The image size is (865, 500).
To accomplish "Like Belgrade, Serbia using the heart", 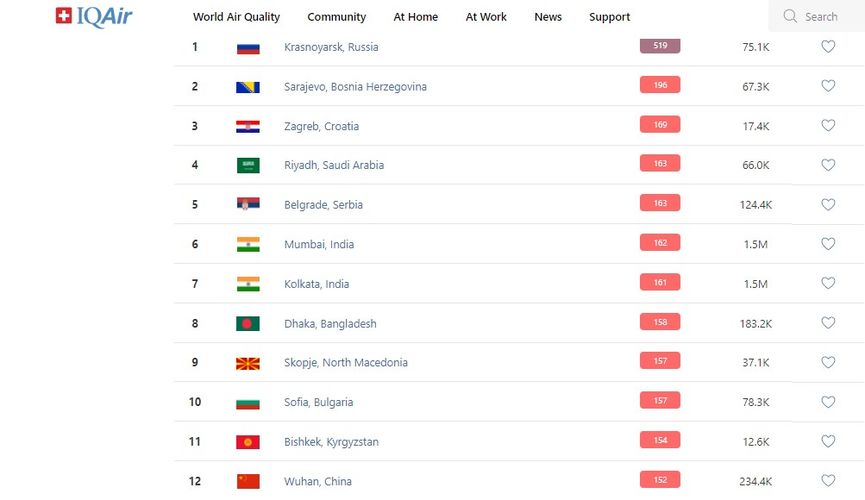I will tap(828, 205).
